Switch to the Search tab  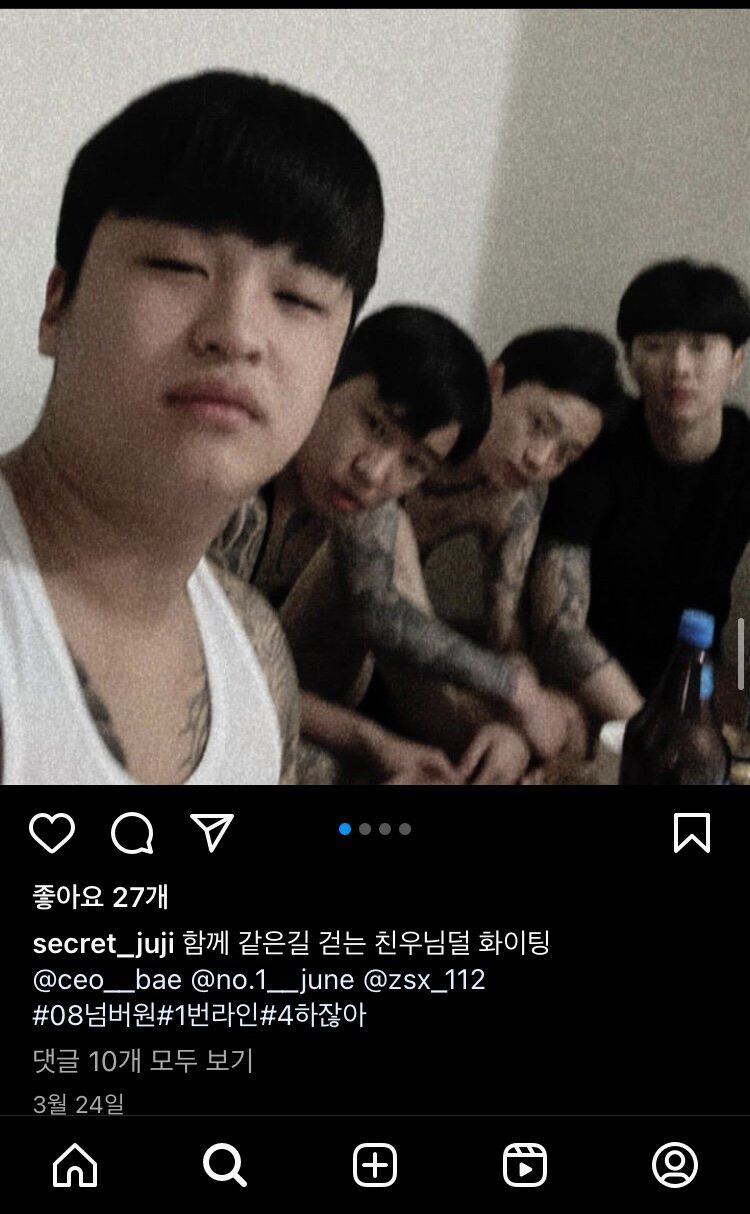[225, 1166]
